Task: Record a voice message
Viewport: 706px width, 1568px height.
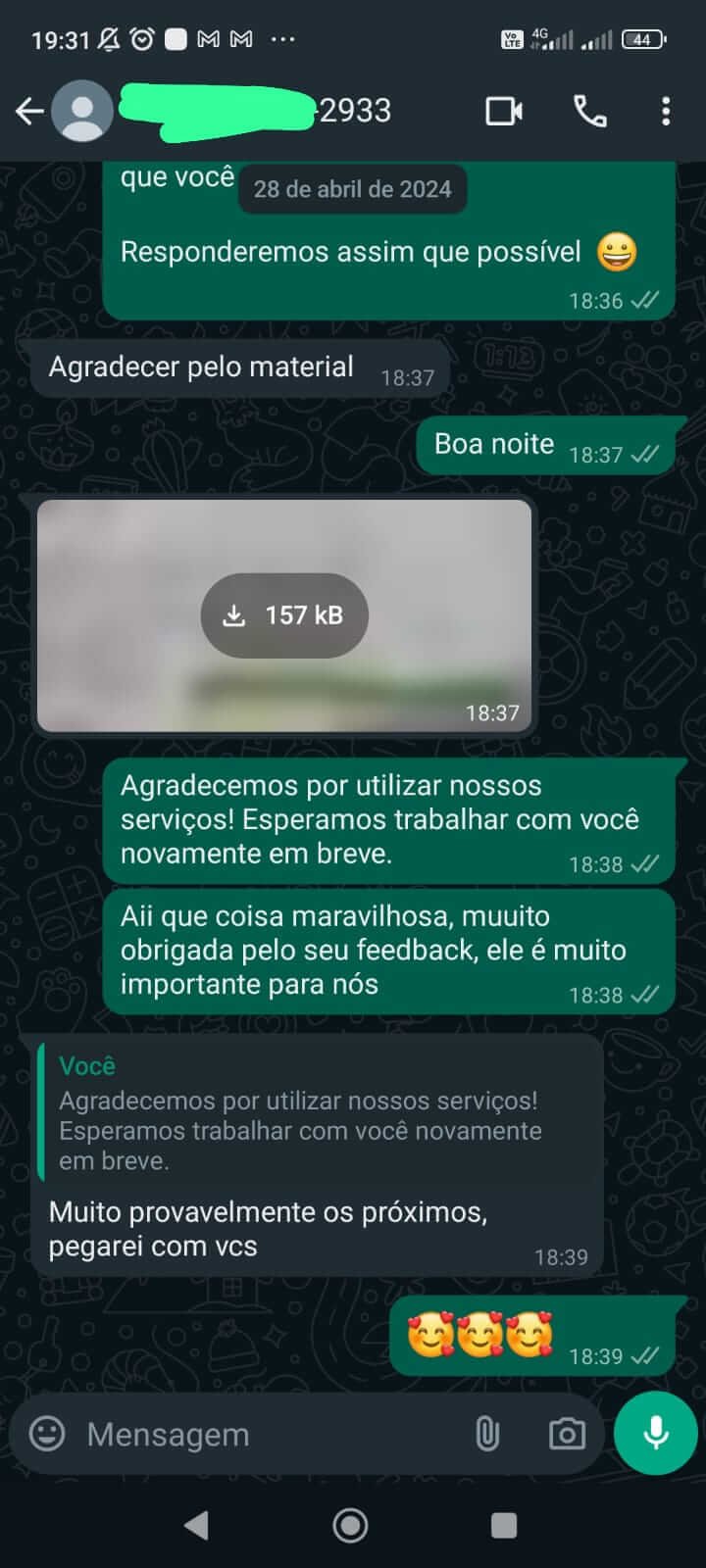Action: click(655, 1433)
